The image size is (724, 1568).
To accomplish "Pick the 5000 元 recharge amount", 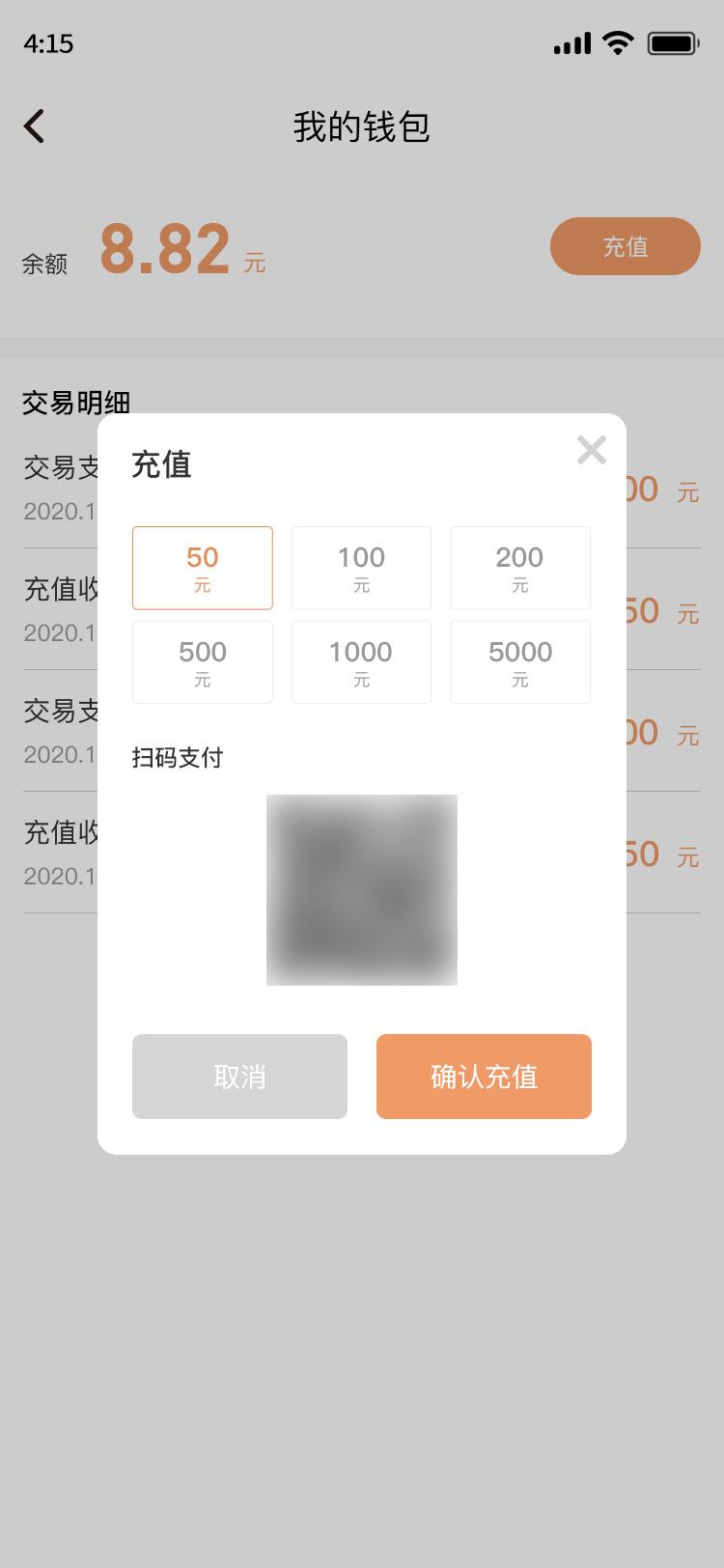I will (519, 662).
